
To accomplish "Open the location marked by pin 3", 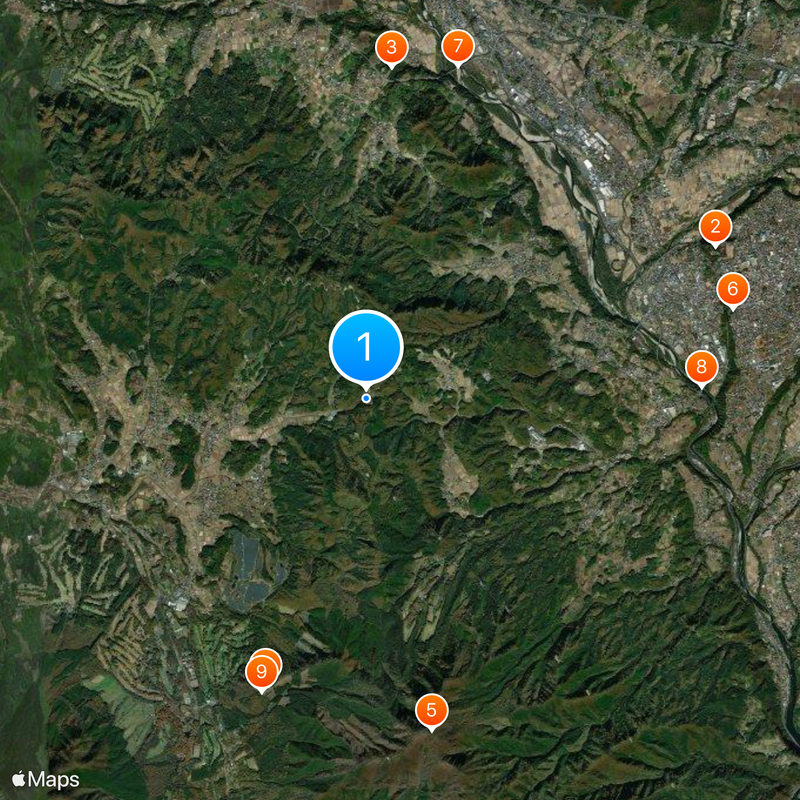I will coord(391,46).
